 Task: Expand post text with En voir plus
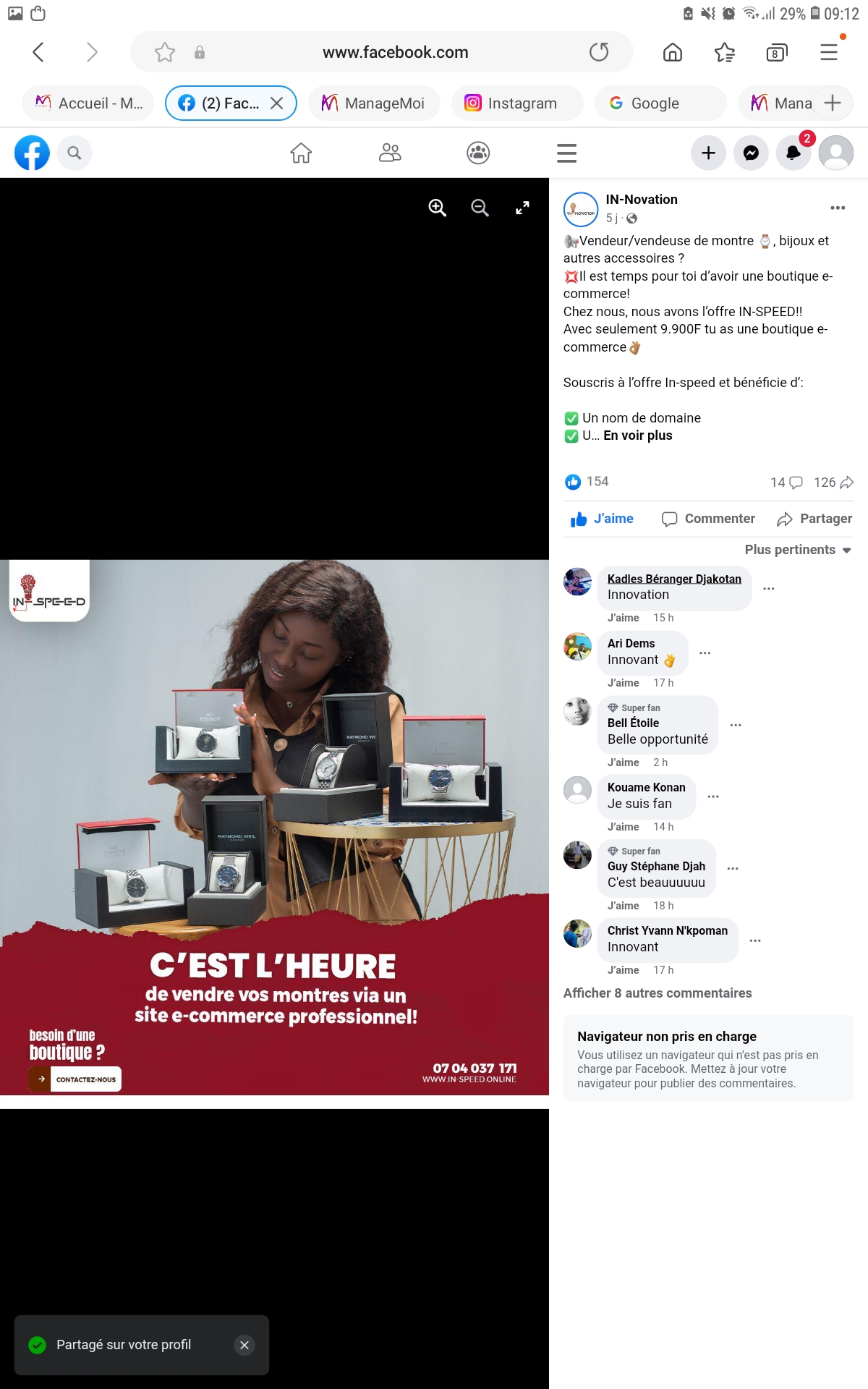638,436
